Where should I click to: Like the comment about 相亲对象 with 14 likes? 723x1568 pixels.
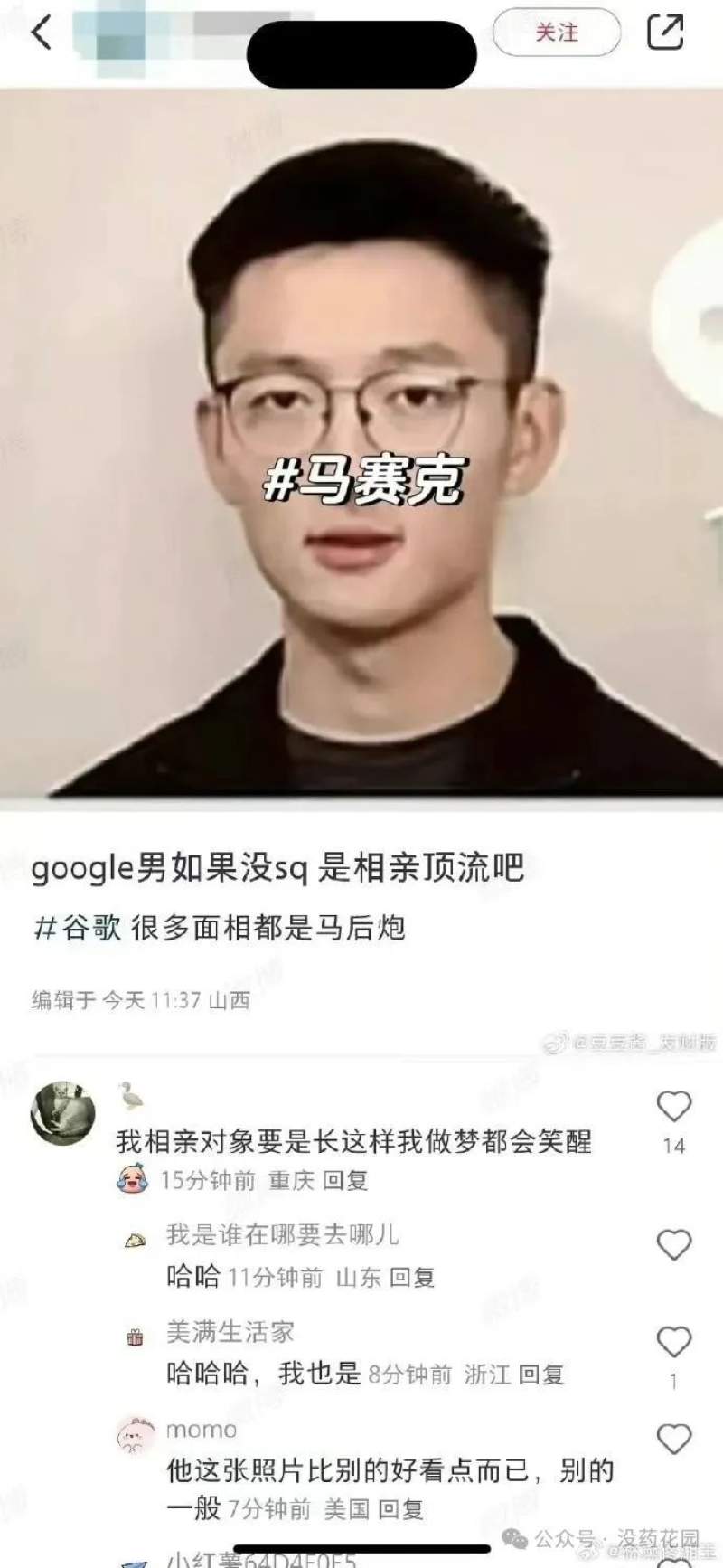tap(673, 1107)
